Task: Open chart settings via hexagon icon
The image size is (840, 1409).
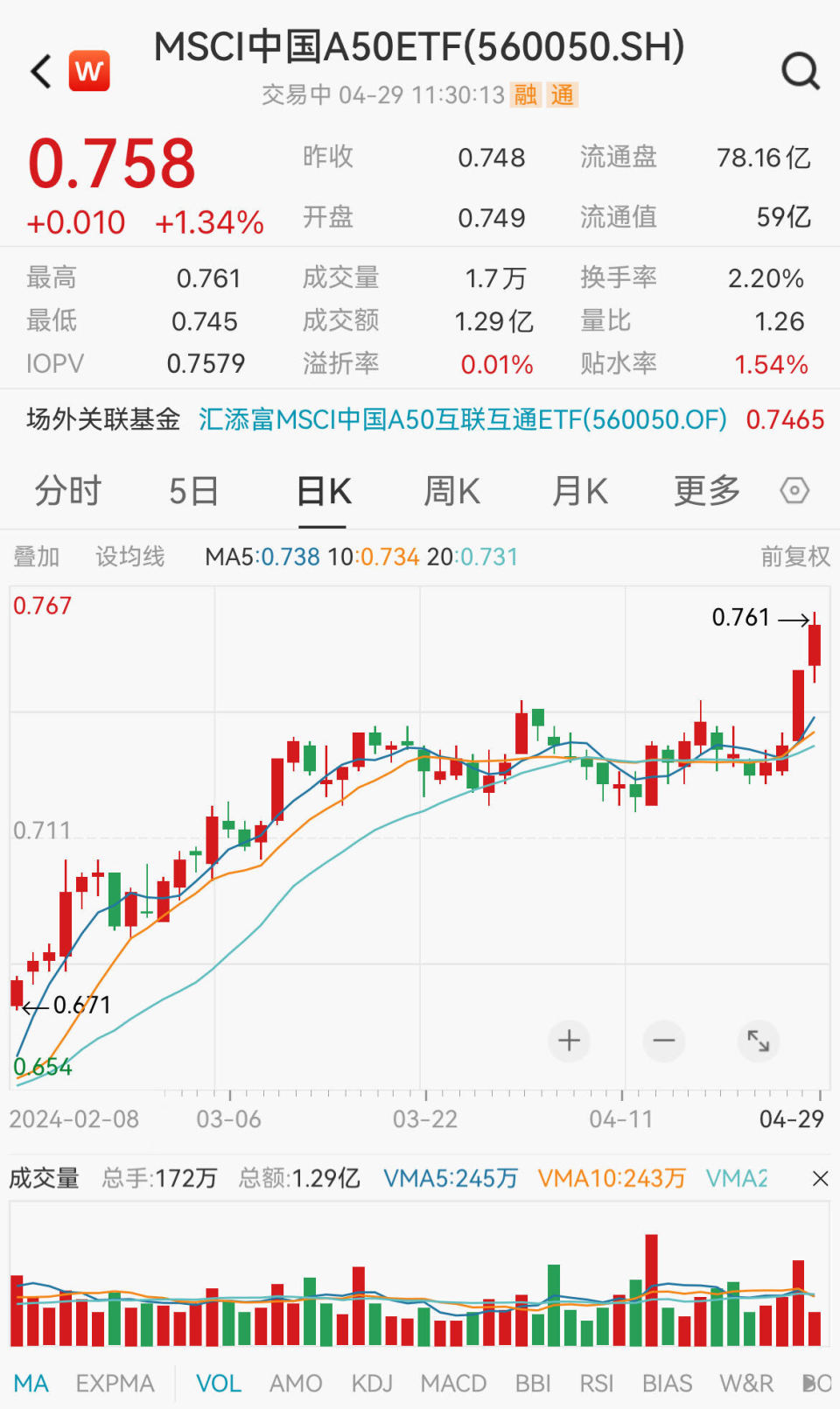Action: 794,490
